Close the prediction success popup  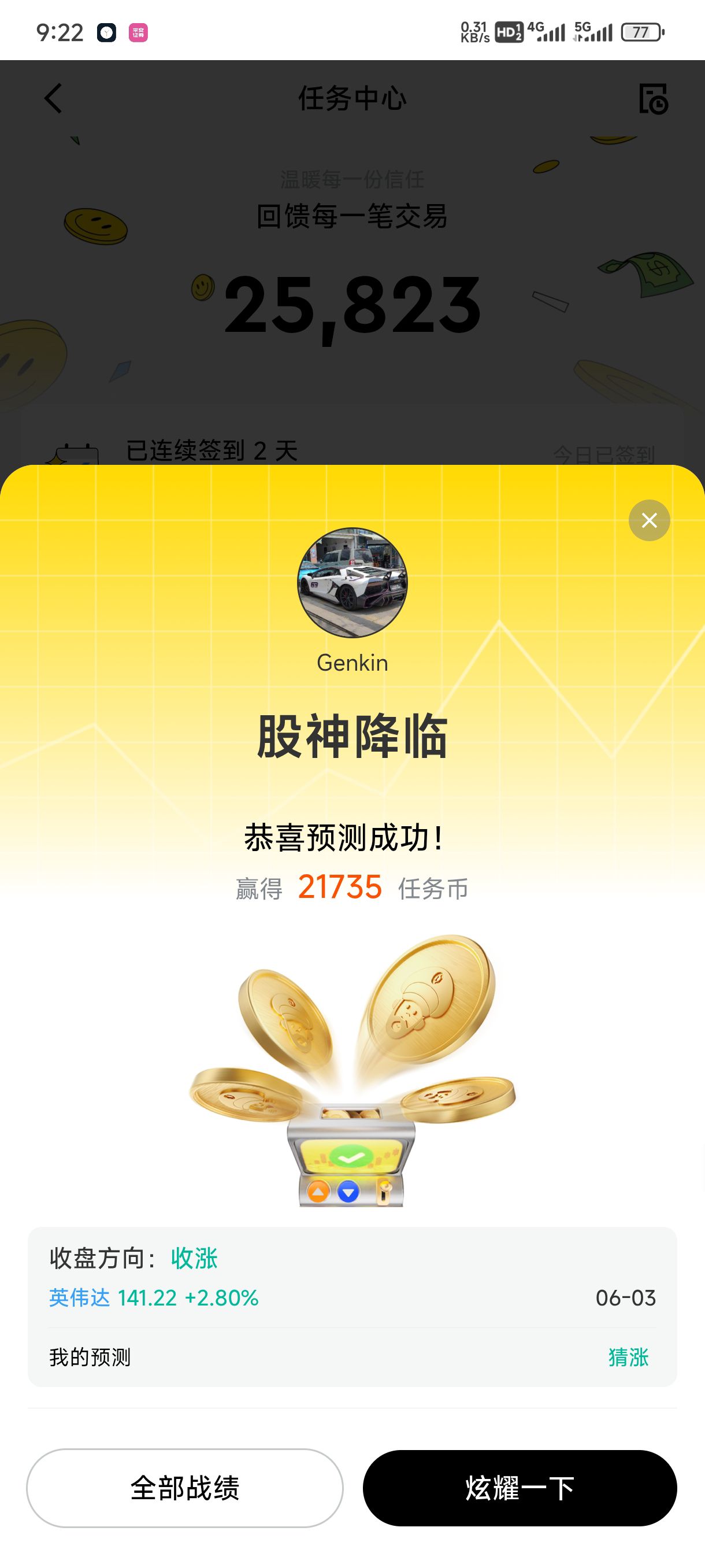[649, 520]
